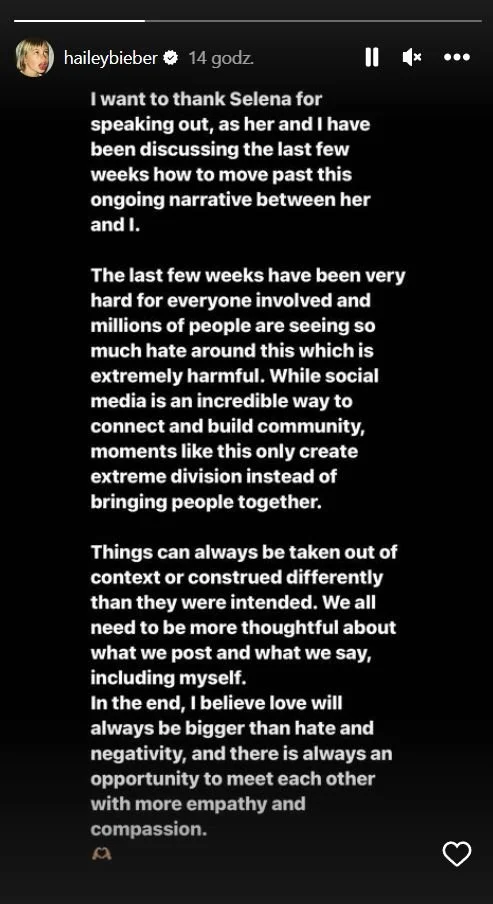Tap the haileybieber username

point(111,58)
